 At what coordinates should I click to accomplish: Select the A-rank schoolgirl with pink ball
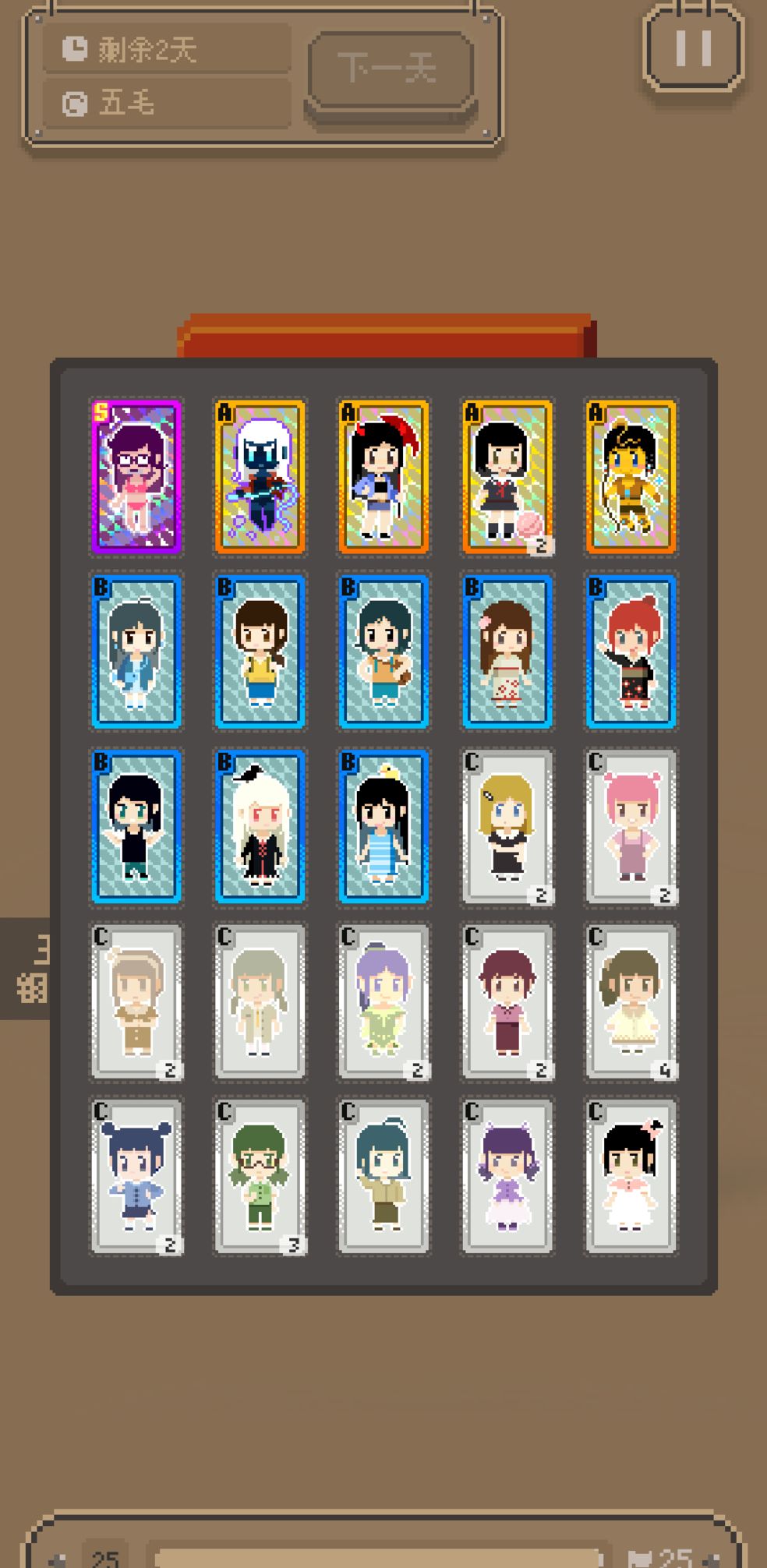coord(507,476)
